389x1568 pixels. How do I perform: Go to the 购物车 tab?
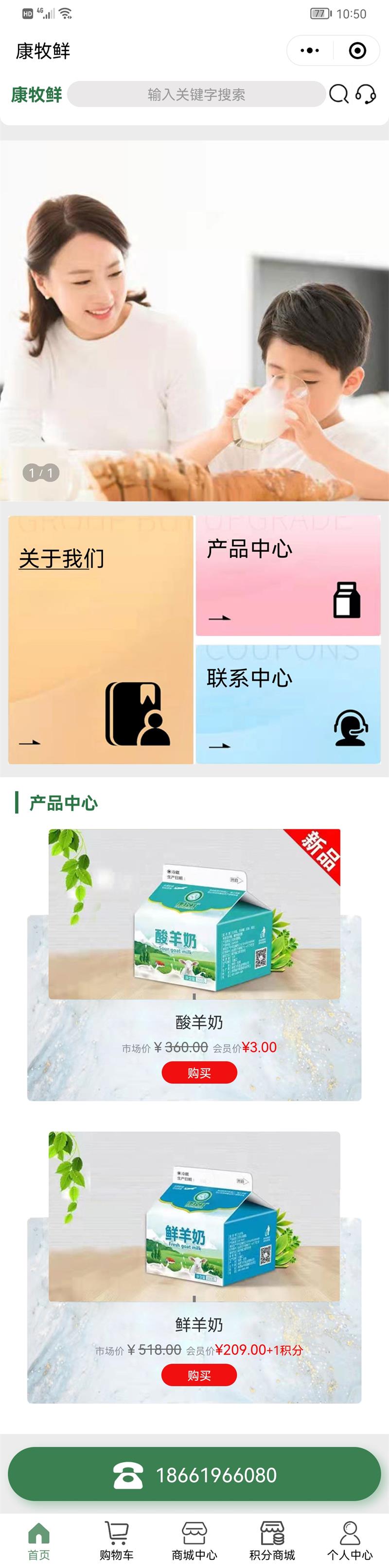click(x=116, y=1541)
